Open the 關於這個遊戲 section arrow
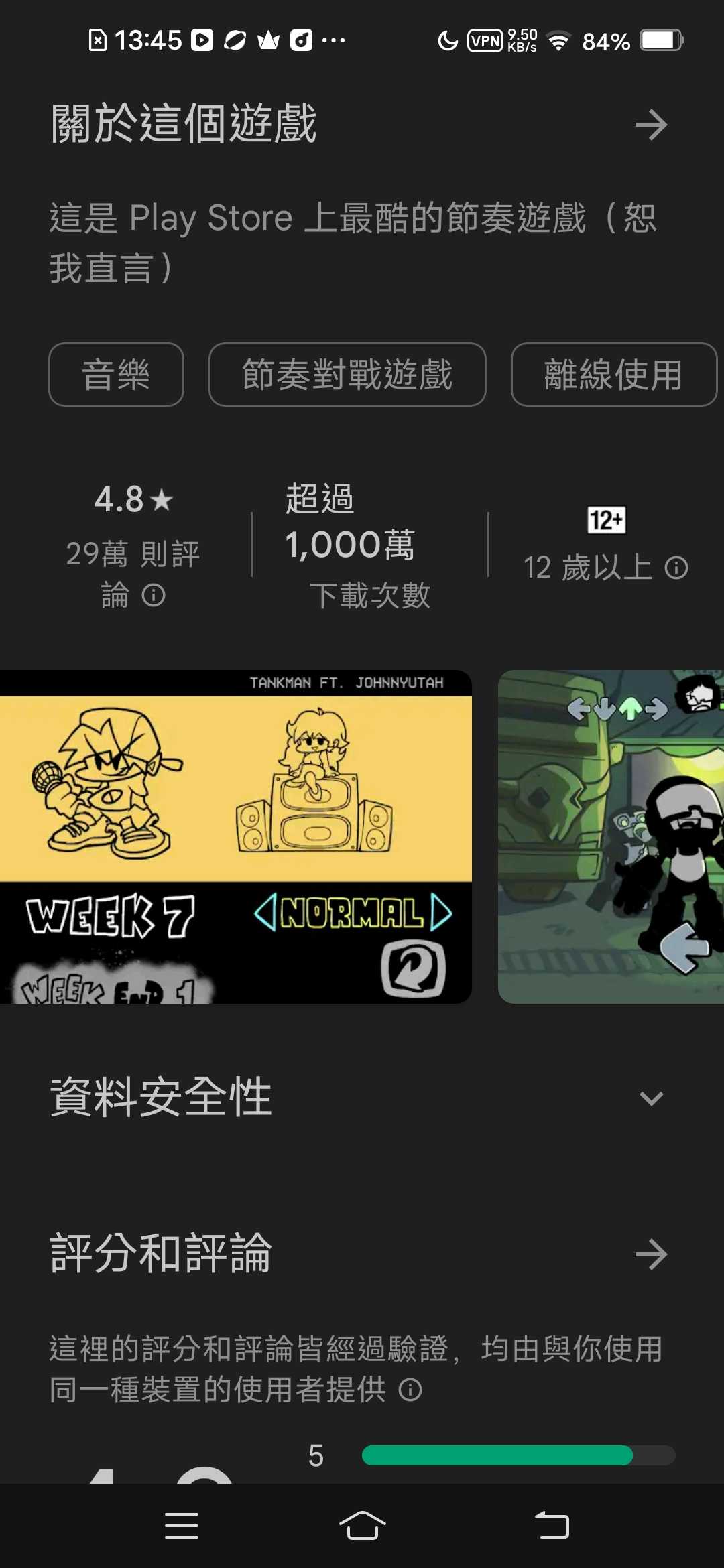Viewport: 724px width, 1568px height. click(x=651, y=125)
